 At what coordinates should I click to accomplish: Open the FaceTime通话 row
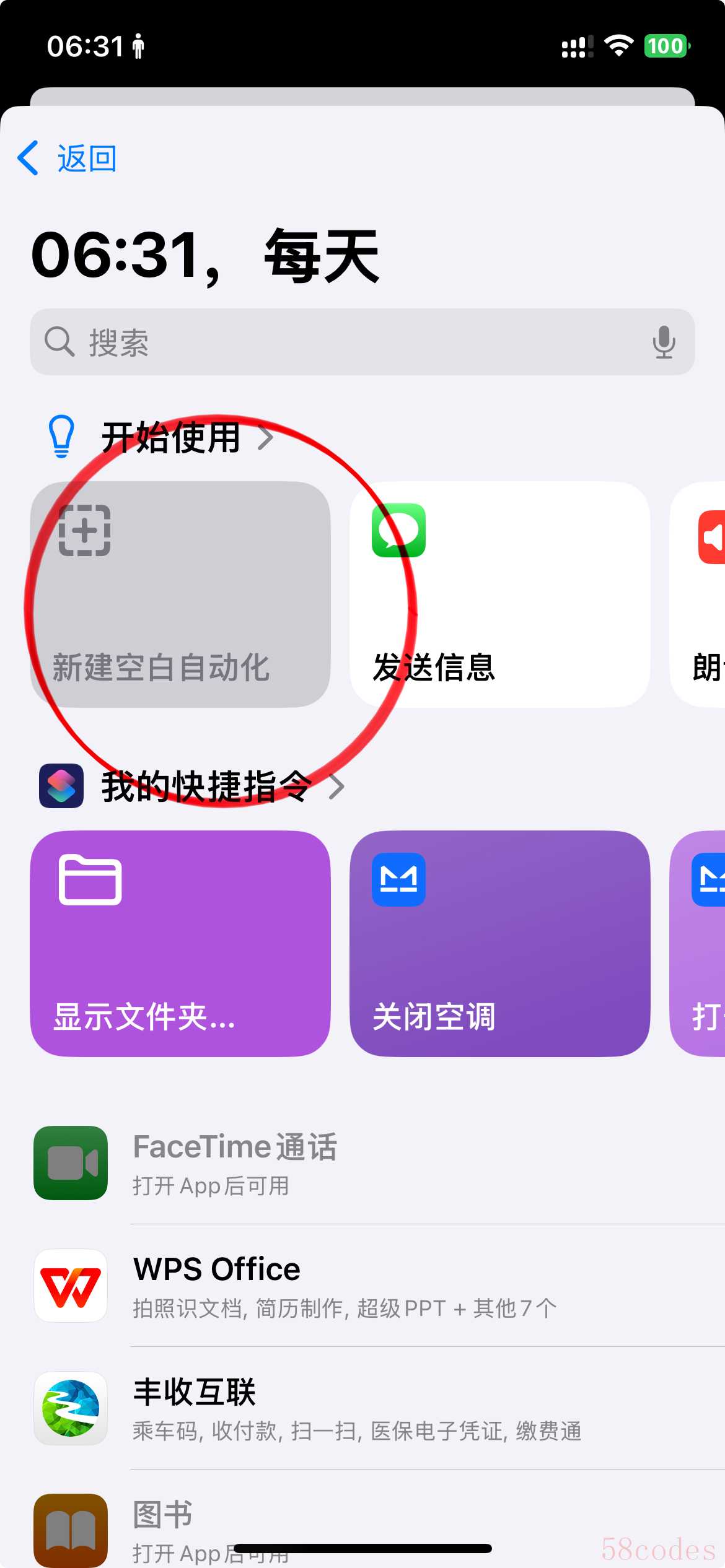tap(372, 1163)
